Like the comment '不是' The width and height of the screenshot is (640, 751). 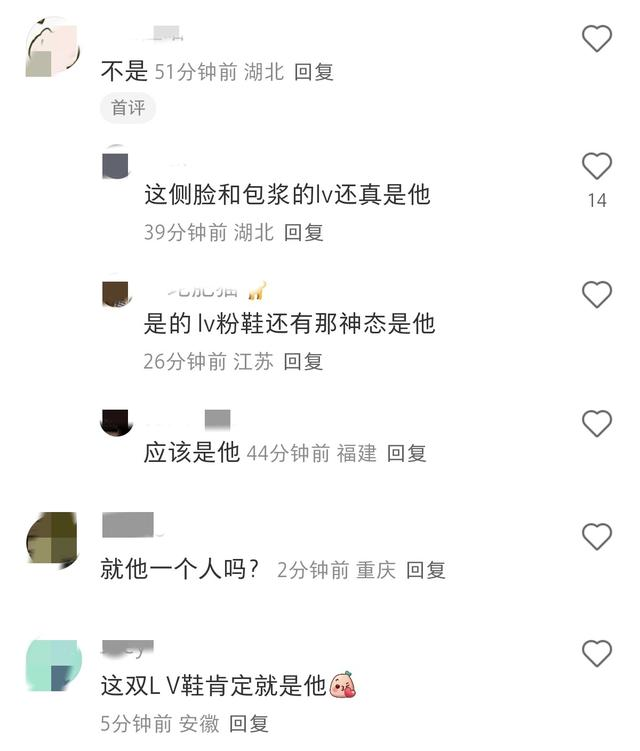point(596,38)
